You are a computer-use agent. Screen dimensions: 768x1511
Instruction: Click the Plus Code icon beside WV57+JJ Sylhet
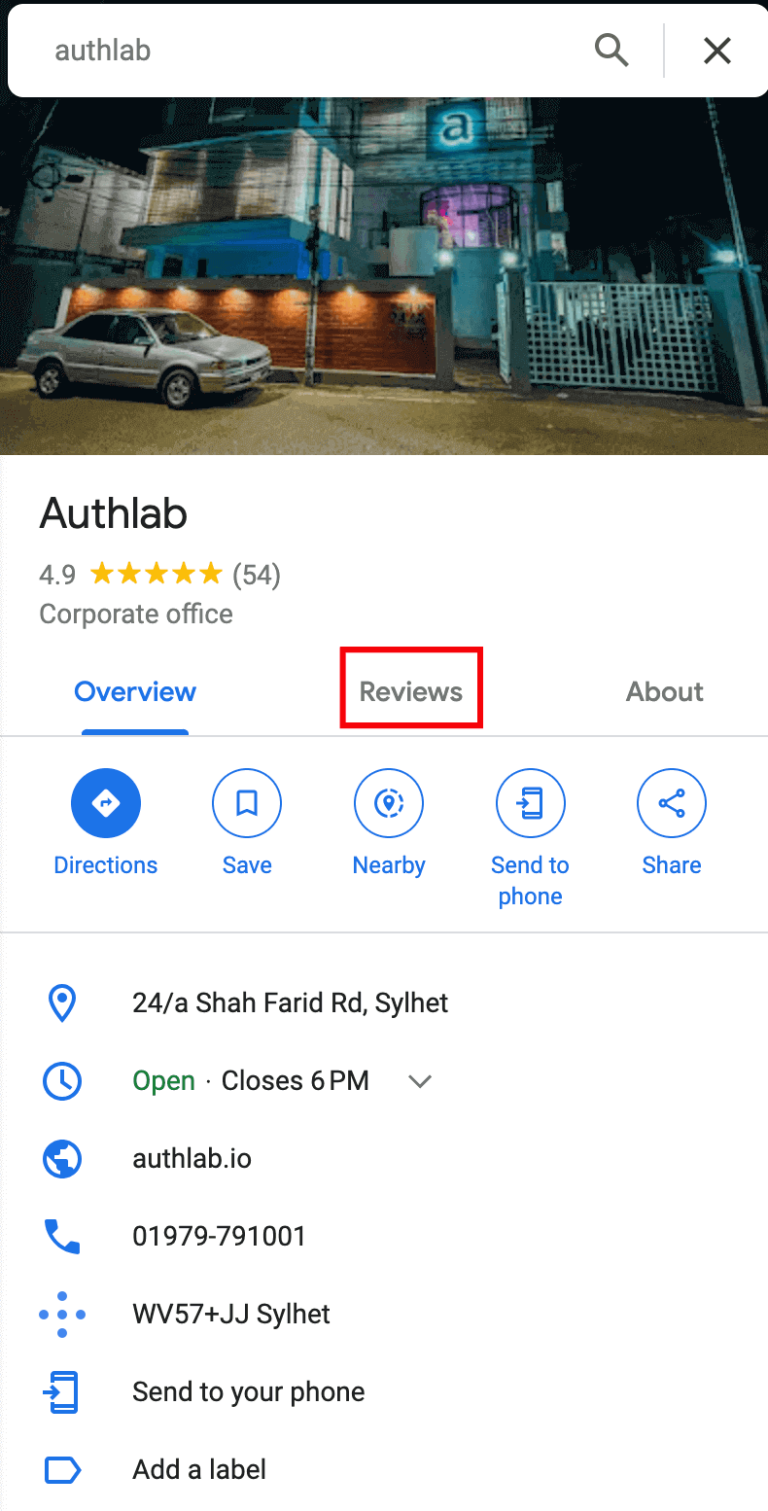coord(62,1314)
